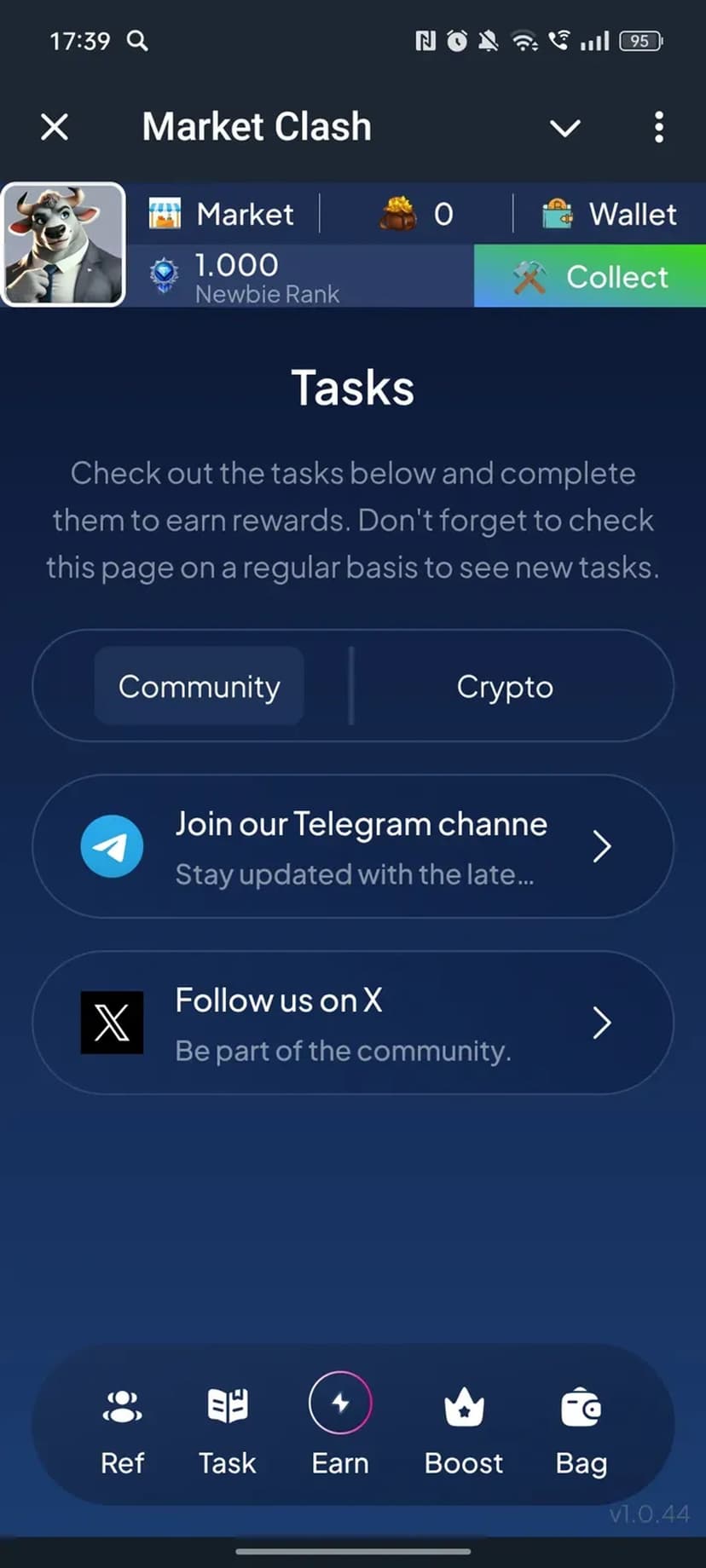Close the Market Clash mini app
The height and width of the screenshot is (1568, 706).
(55, 127)
